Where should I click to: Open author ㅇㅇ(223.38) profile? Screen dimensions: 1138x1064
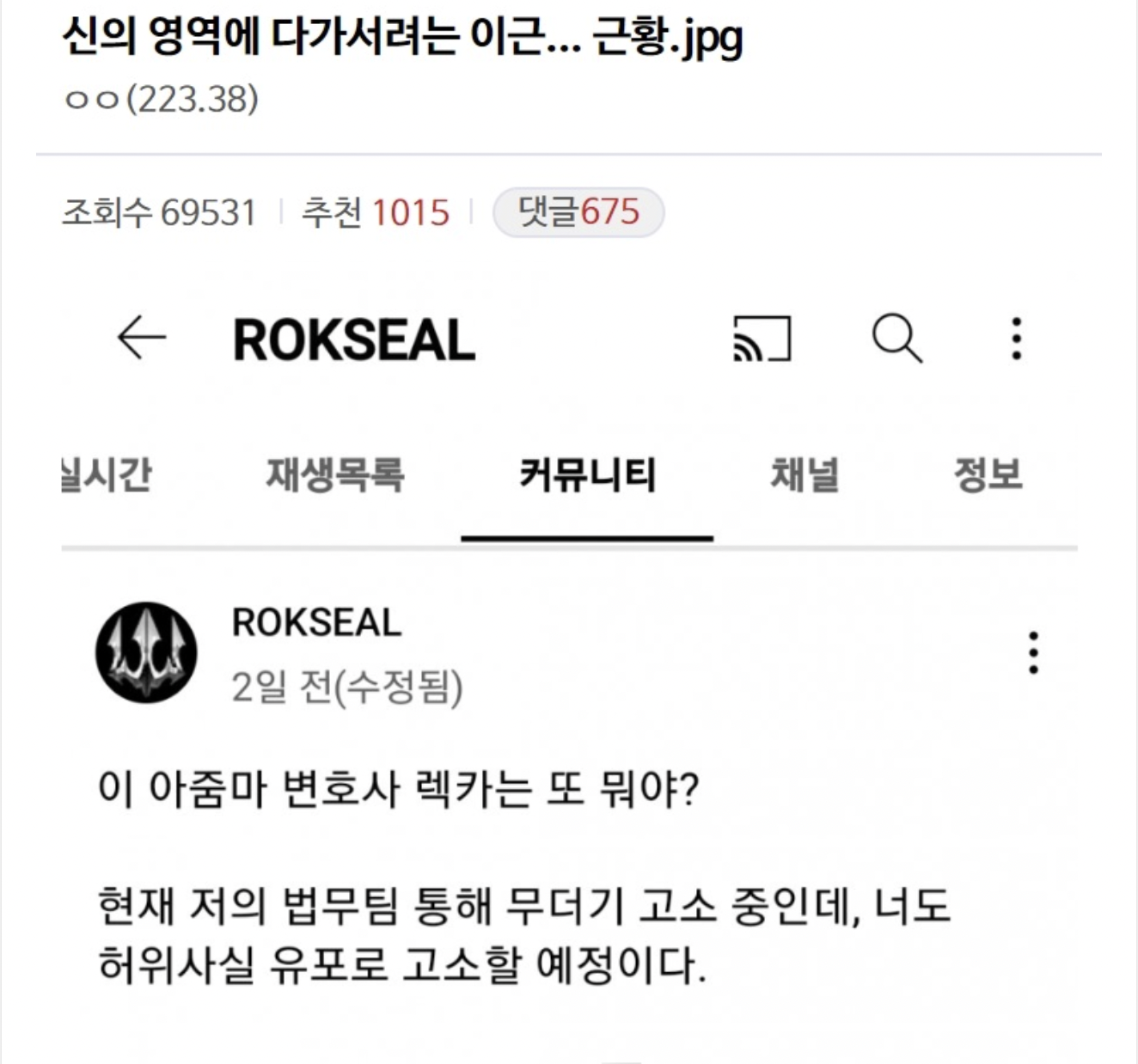click(161, 100)
